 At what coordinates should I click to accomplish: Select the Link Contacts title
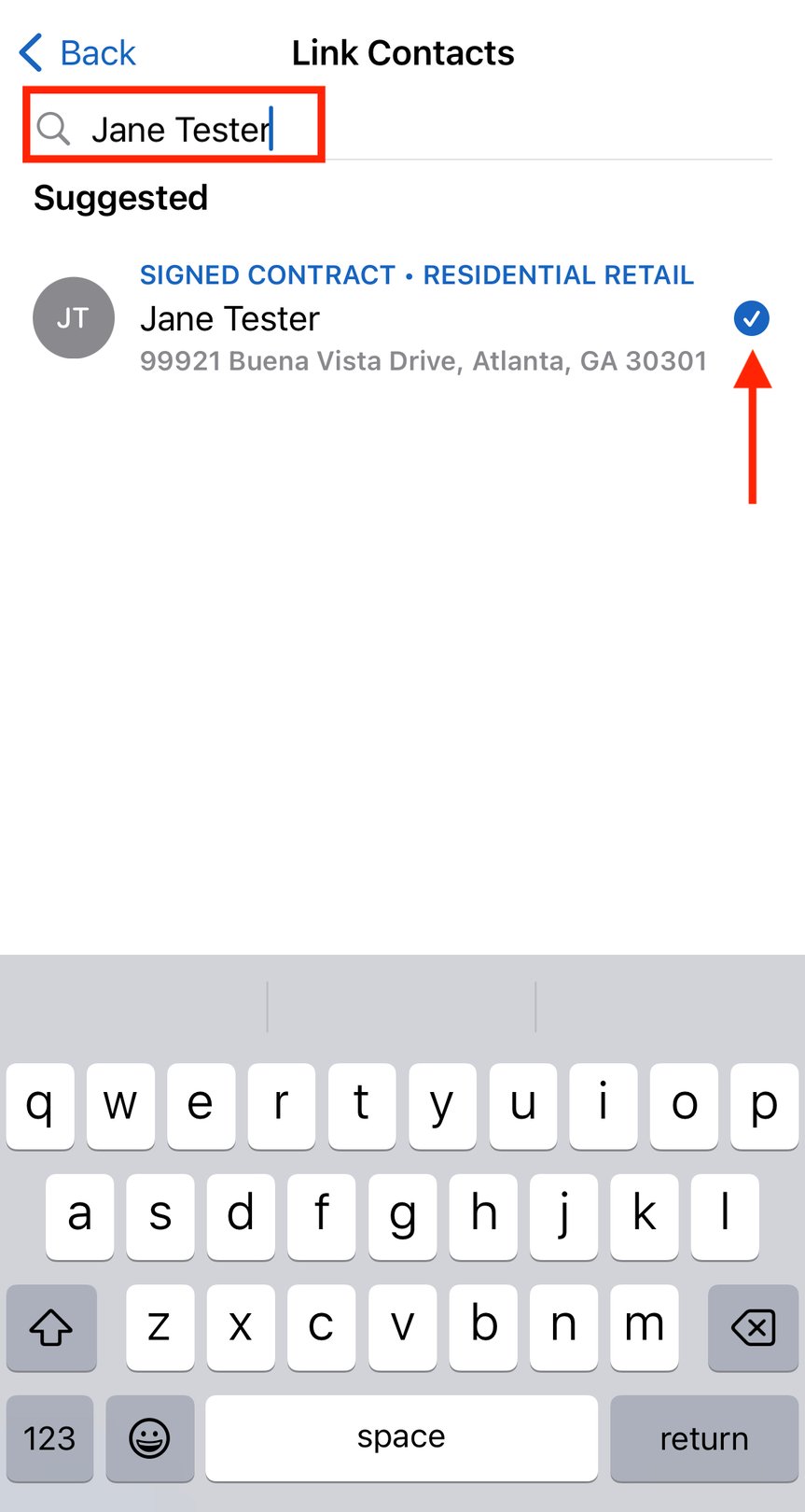(402, 52)
